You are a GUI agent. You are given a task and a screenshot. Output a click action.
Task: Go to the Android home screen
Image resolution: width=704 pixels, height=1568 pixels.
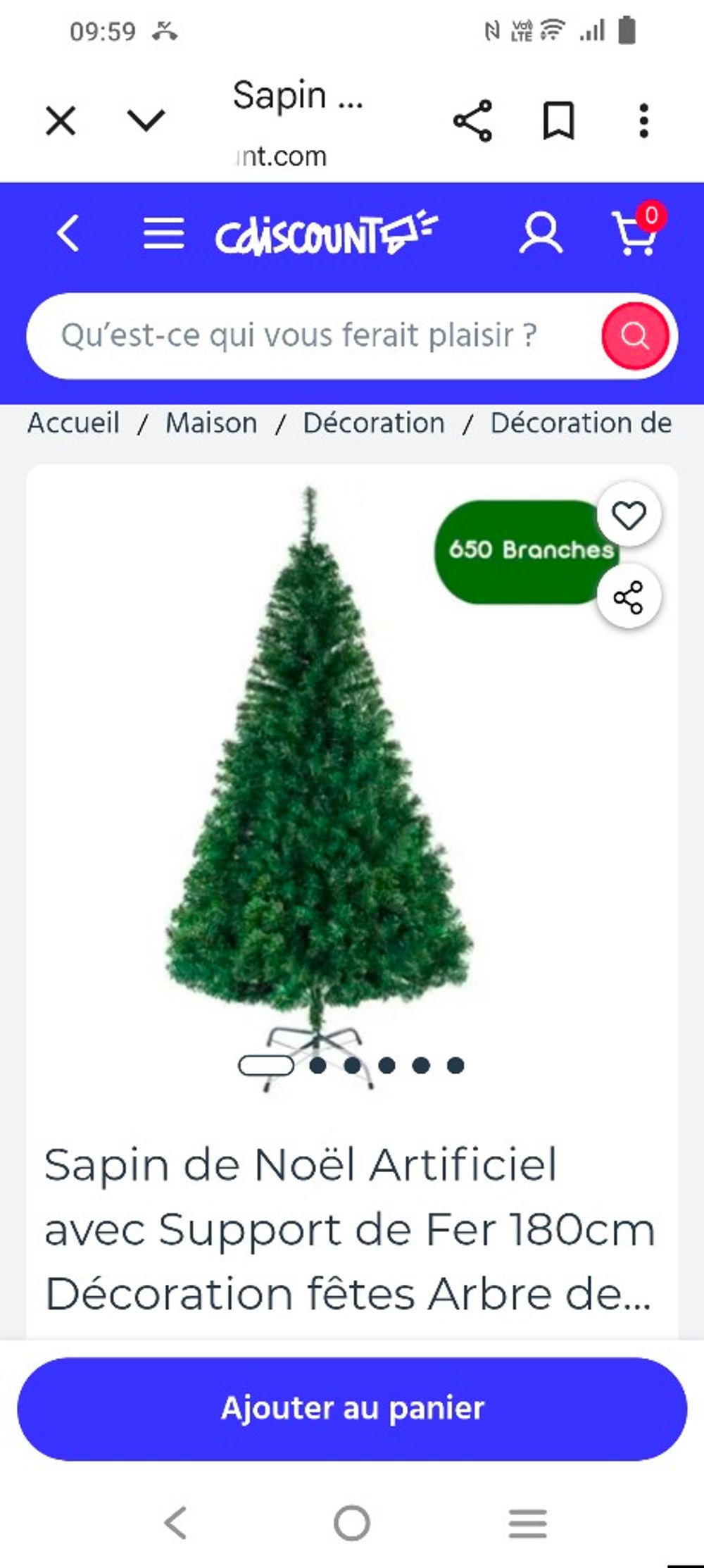pos(352,1524)
